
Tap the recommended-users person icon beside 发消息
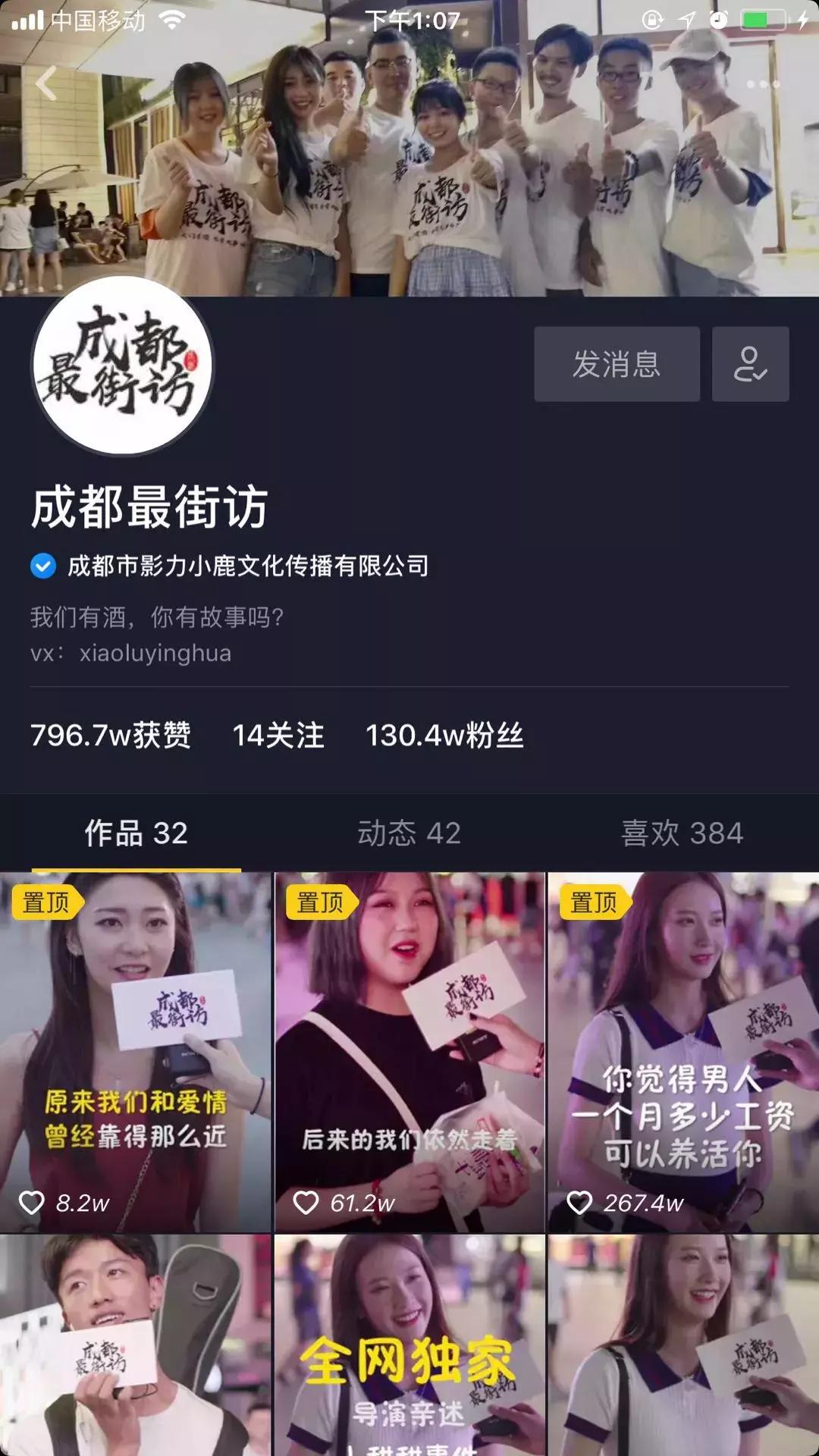[750, 364]
